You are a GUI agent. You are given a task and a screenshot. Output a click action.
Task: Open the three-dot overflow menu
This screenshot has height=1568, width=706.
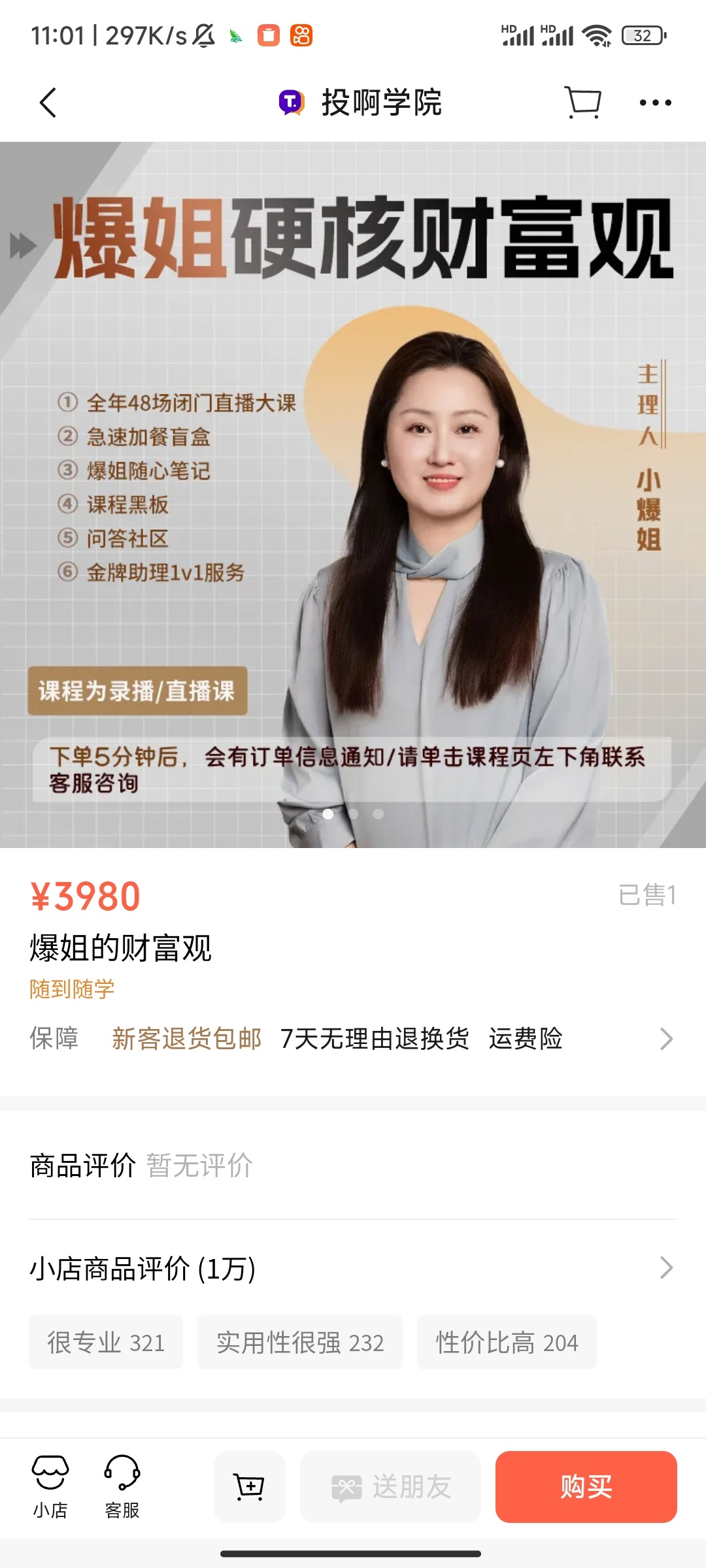[655, 103]
